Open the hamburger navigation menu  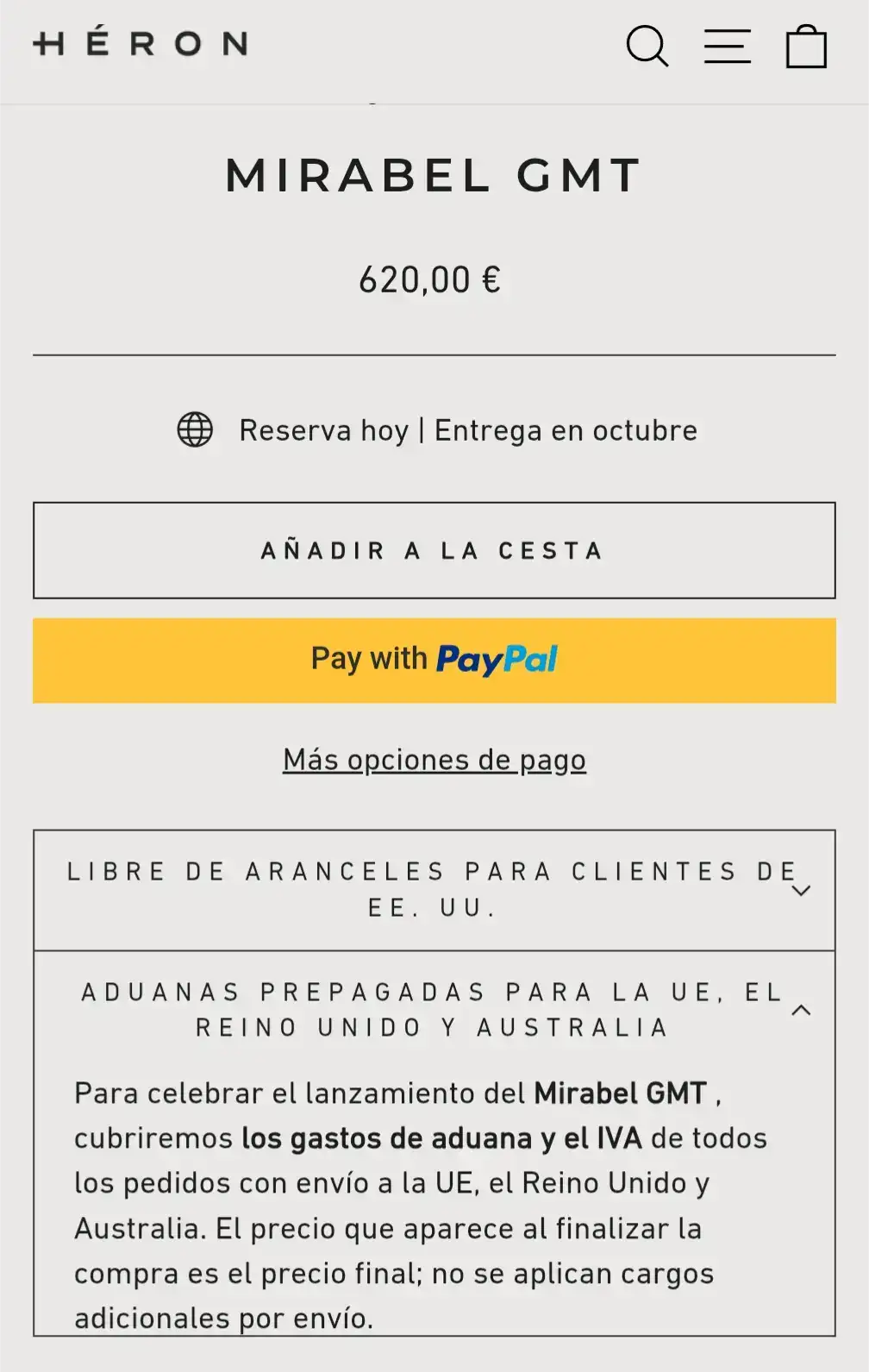tap(727, 46)
